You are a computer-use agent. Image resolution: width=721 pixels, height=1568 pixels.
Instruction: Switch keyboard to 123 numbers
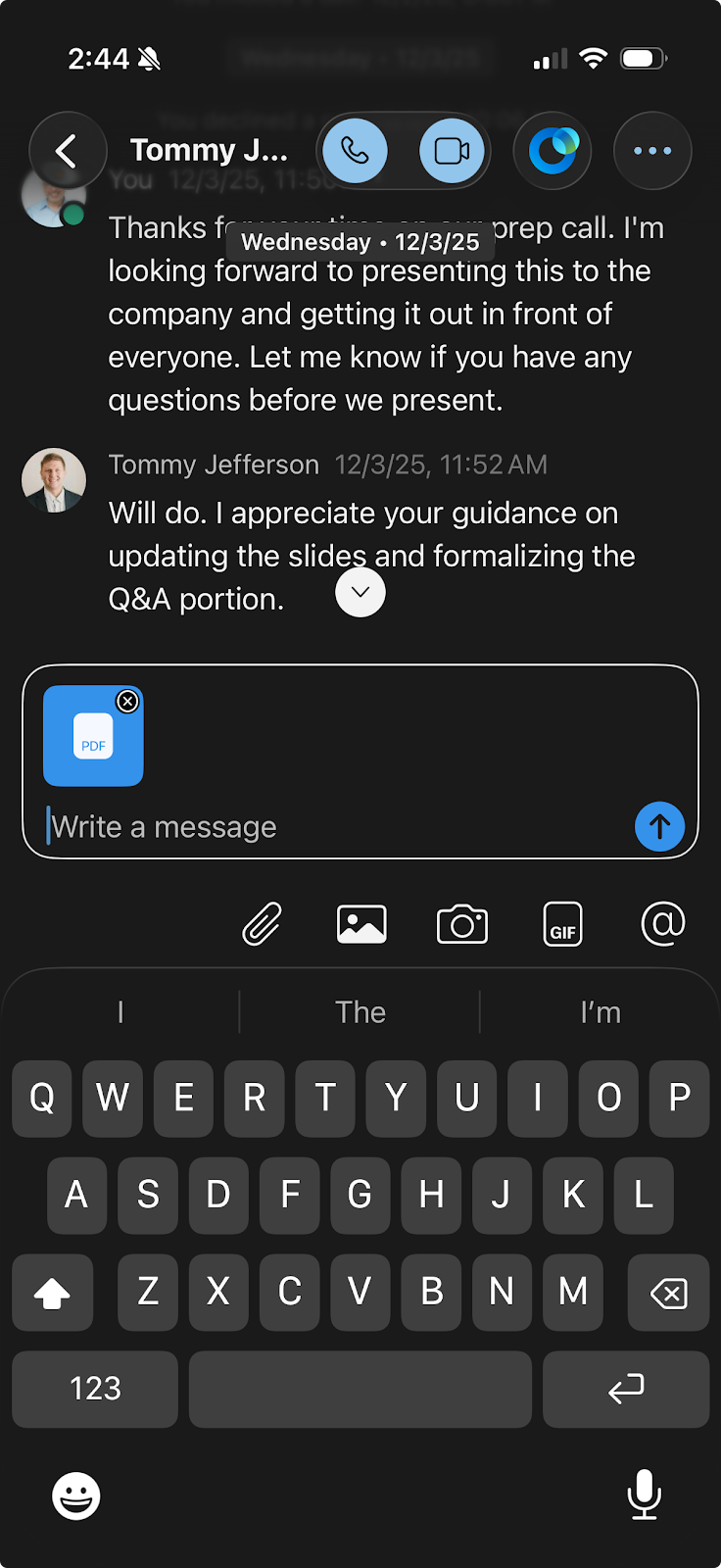[x=95, y=1389]
